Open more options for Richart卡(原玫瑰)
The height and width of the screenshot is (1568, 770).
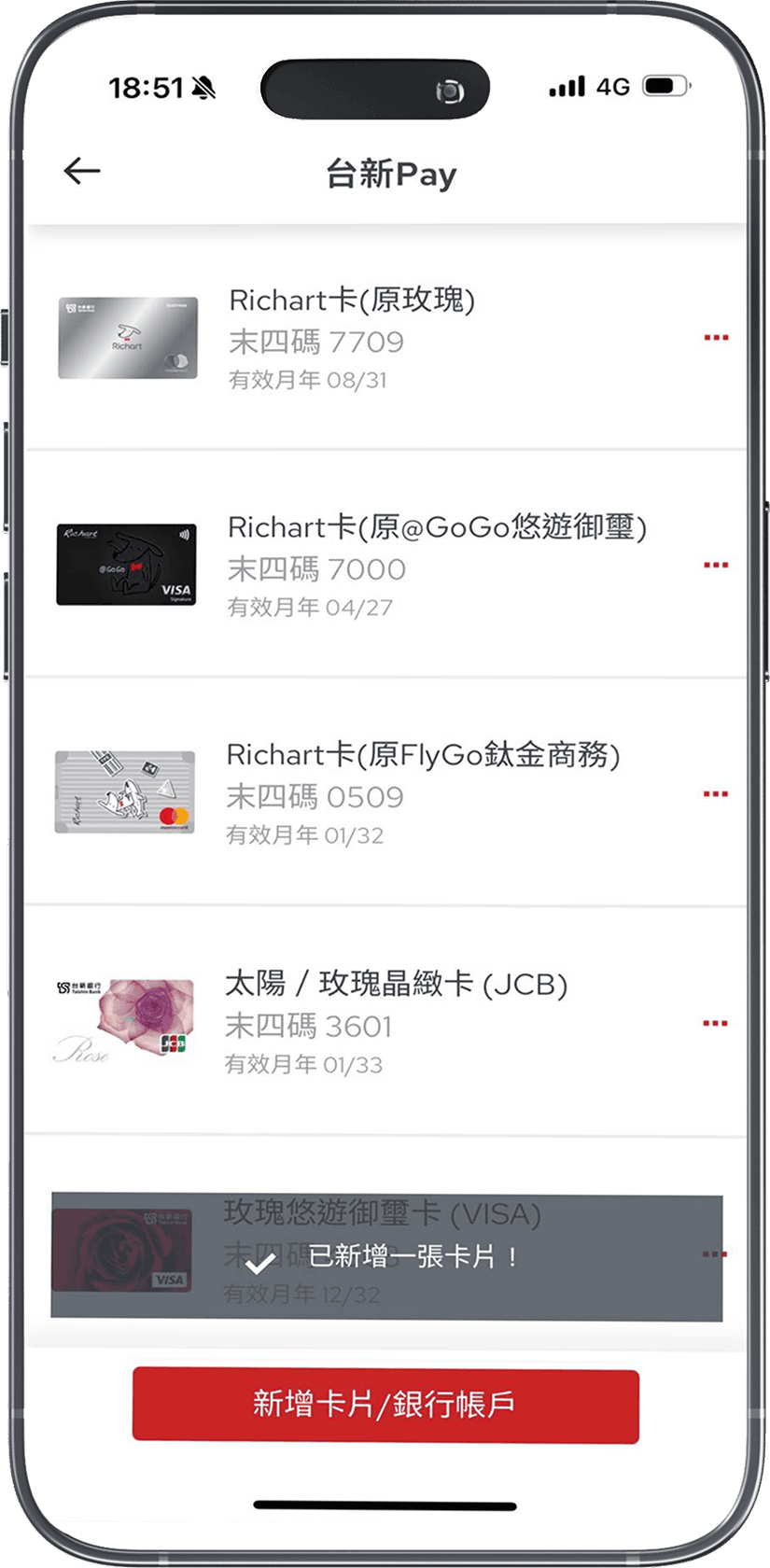coord(716,338)
